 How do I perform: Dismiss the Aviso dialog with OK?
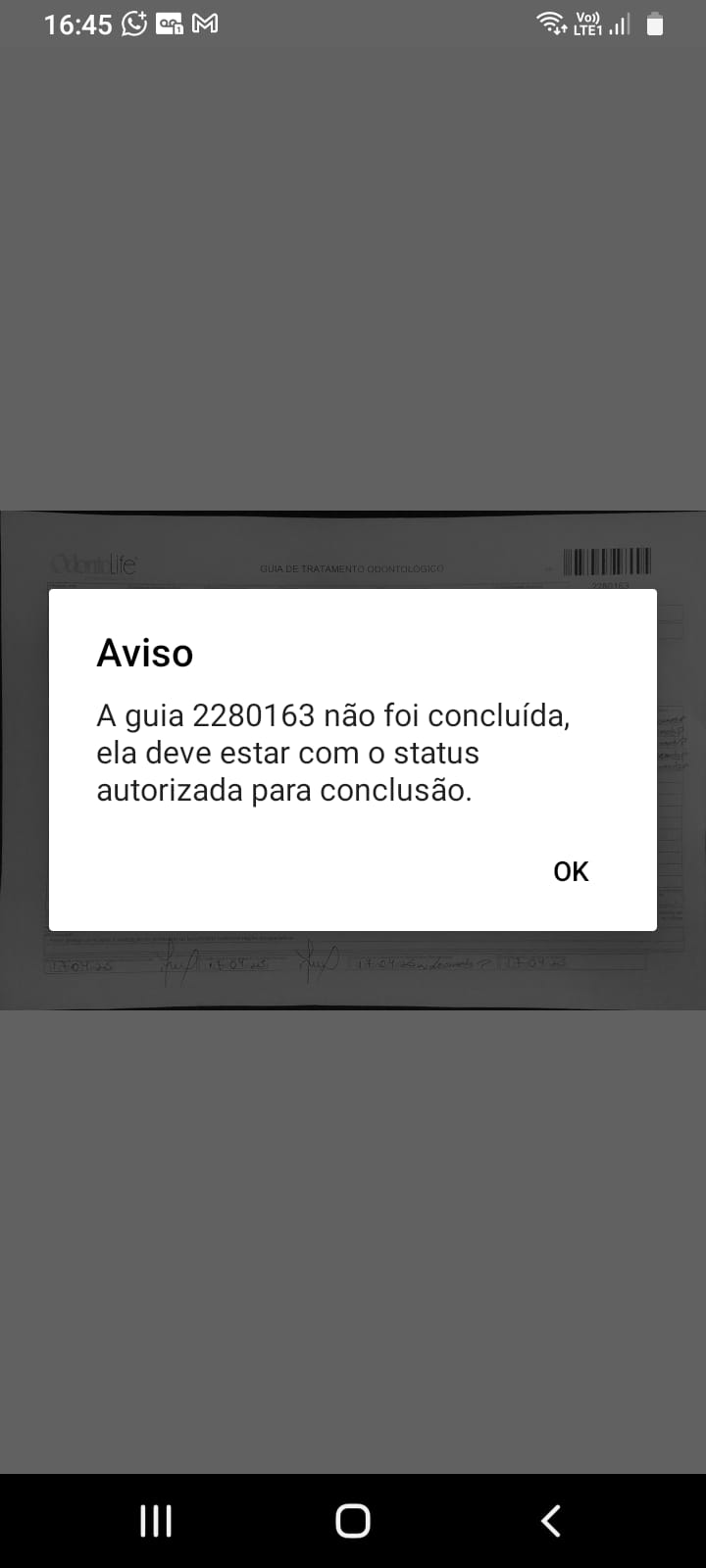point(571,871)
